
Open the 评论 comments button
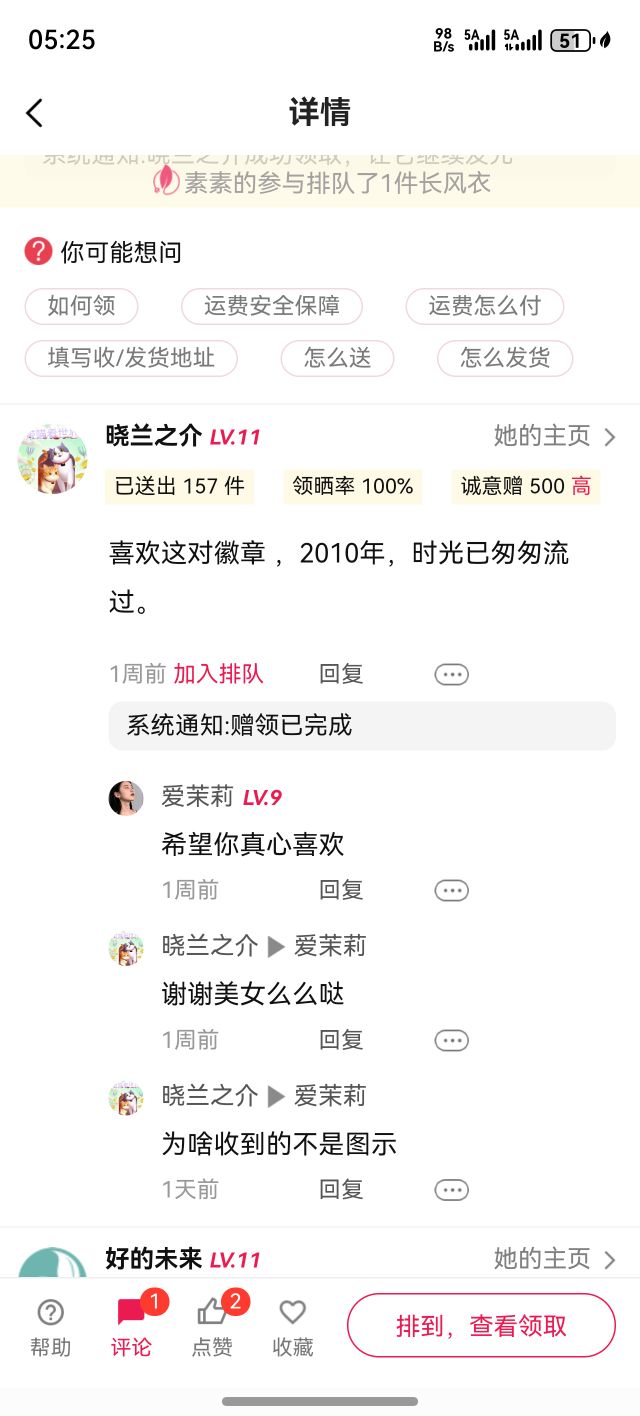coord(131,1326)
